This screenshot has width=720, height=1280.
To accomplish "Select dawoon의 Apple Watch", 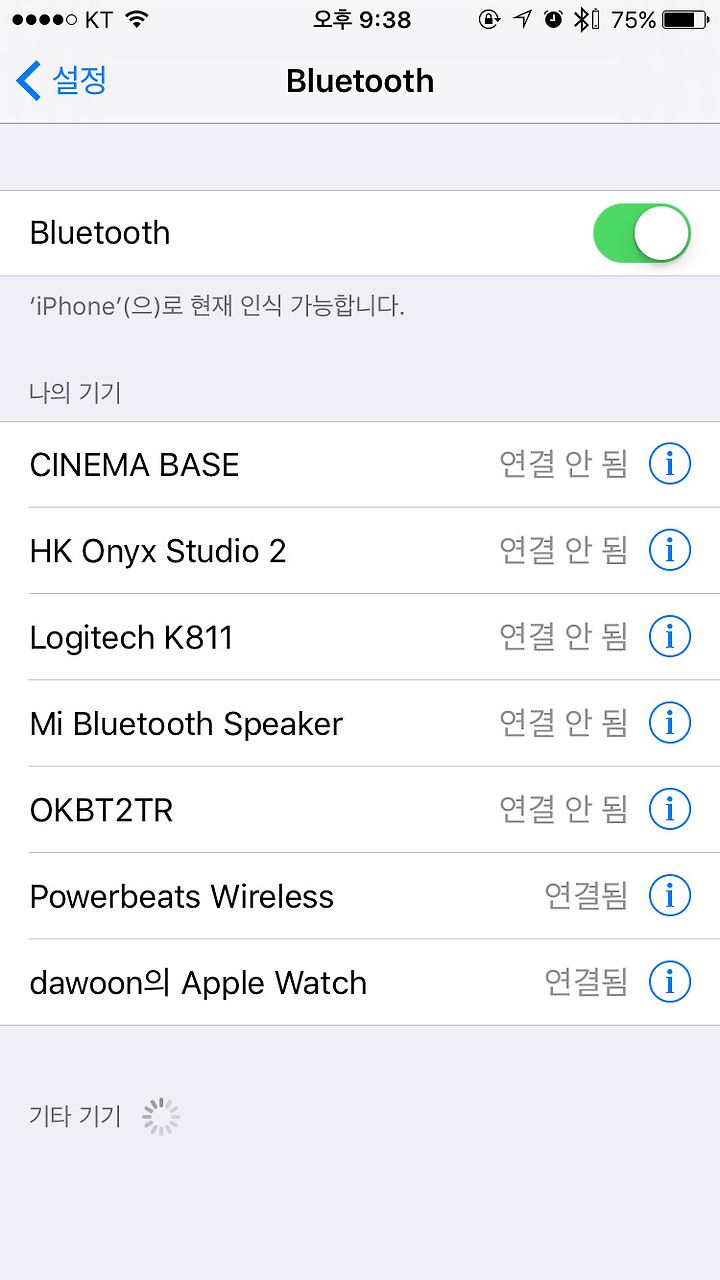I will pos(360,982).
